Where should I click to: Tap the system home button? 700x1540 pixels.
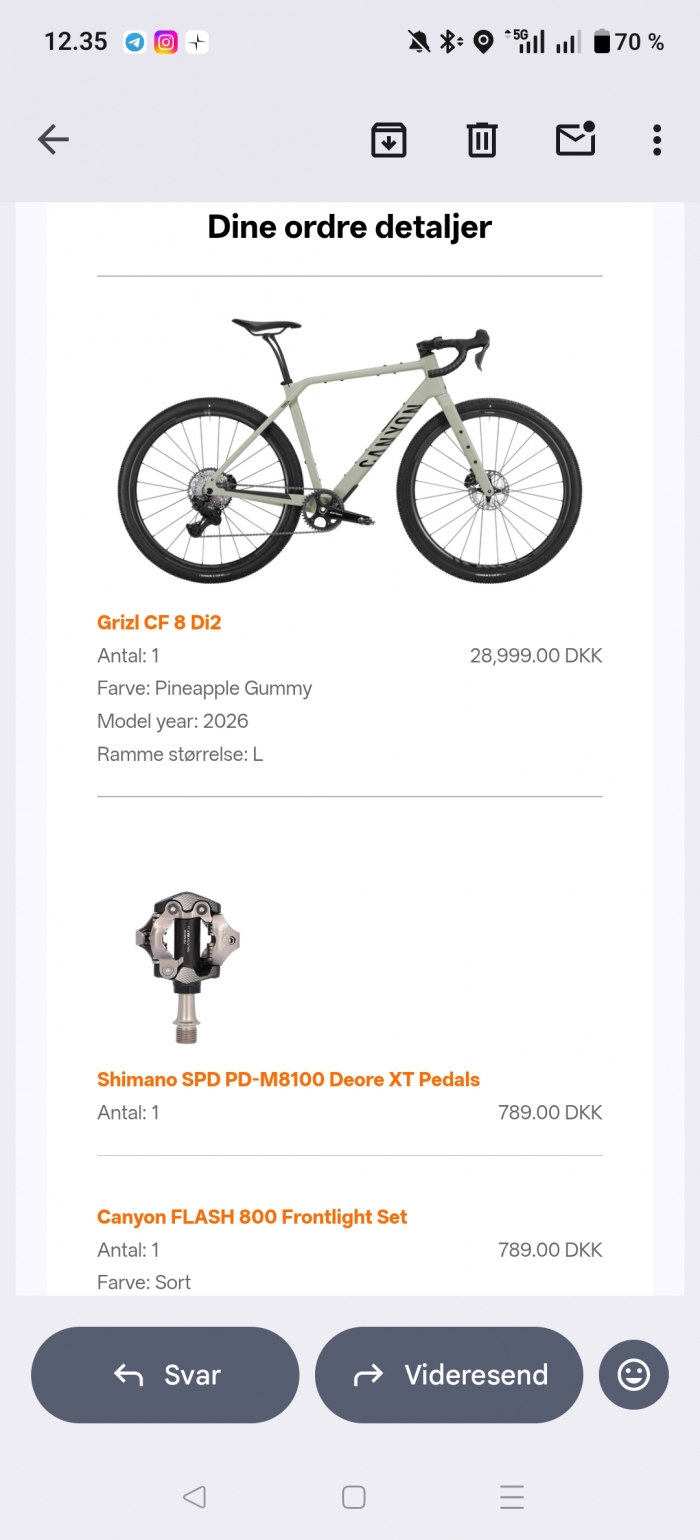[353, 1497]
